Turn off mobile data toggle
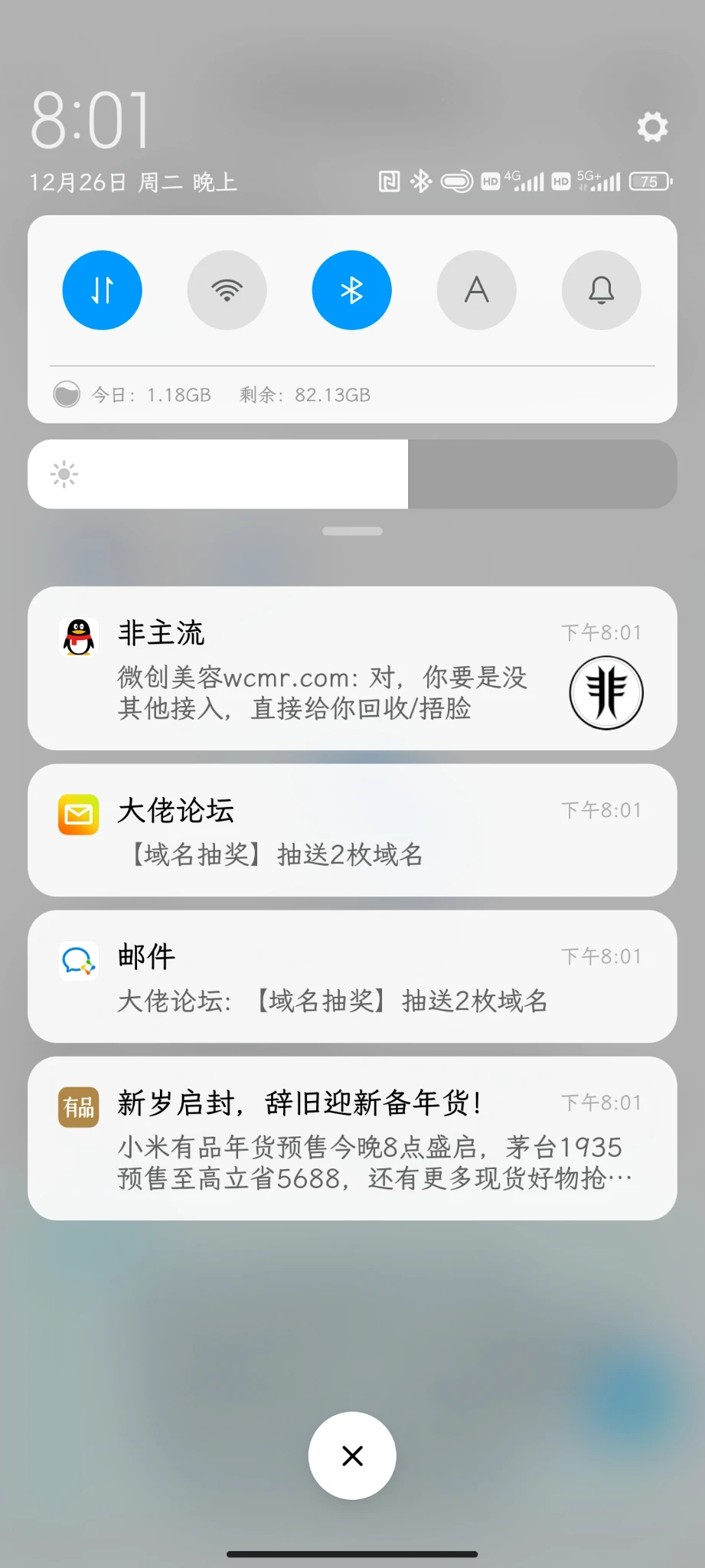This screenshot has width=705, height=1568. click(x=103, y=290)
